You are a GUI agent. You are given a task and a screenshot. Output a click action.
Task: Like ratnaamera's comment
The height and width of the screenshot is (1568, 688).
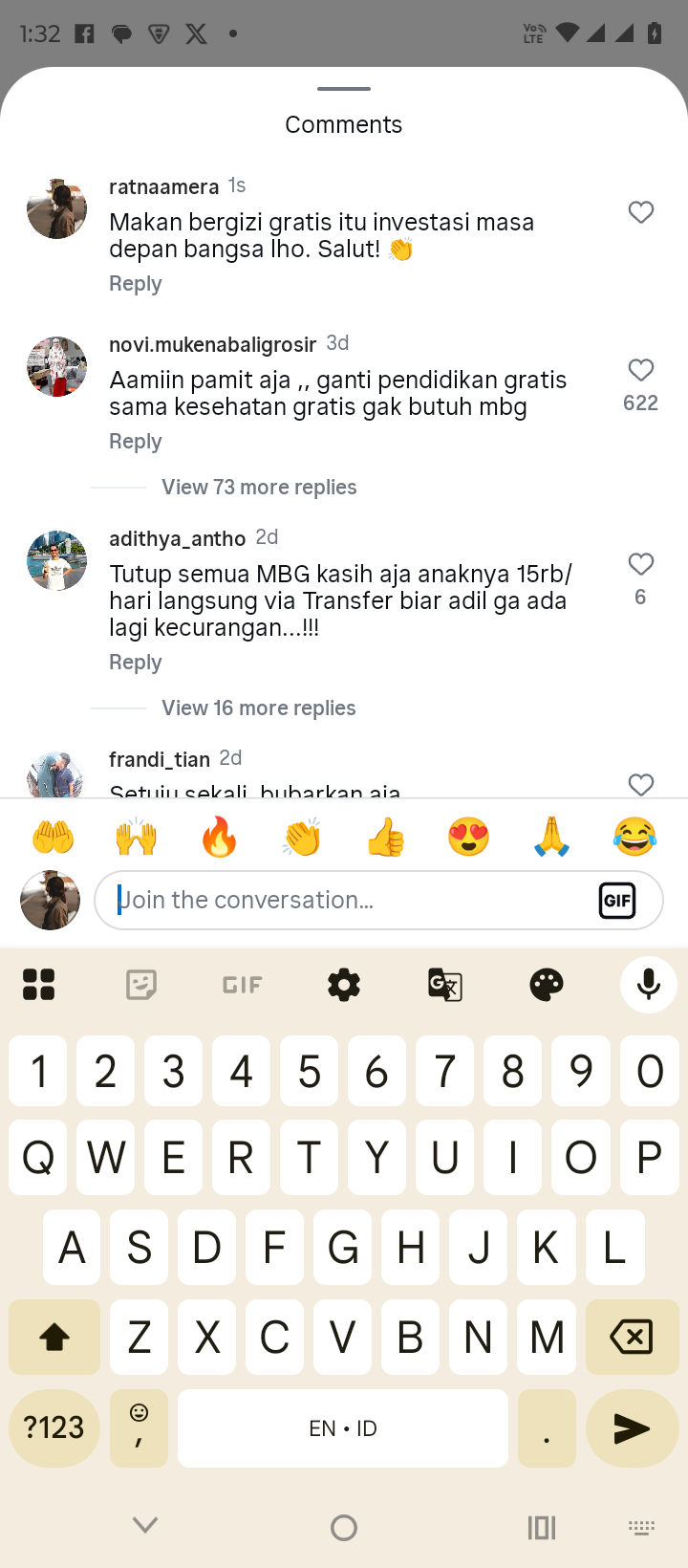(x=641, y=212)
